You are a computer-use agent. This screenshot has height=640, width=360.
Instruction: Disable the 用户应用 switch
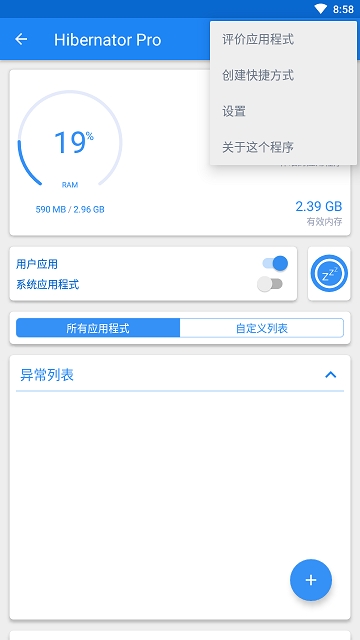(275, 263)
